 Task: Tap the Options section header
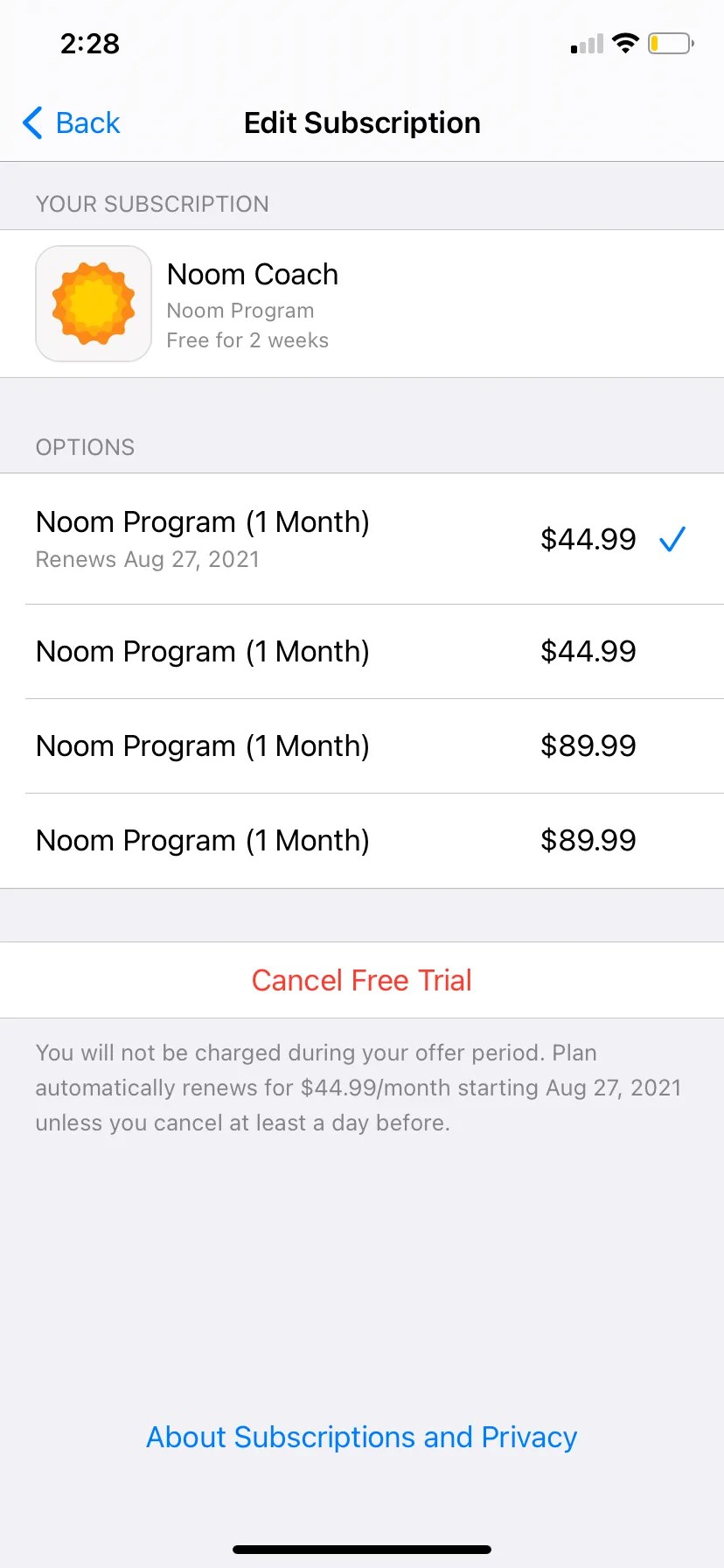coord(85,447)
